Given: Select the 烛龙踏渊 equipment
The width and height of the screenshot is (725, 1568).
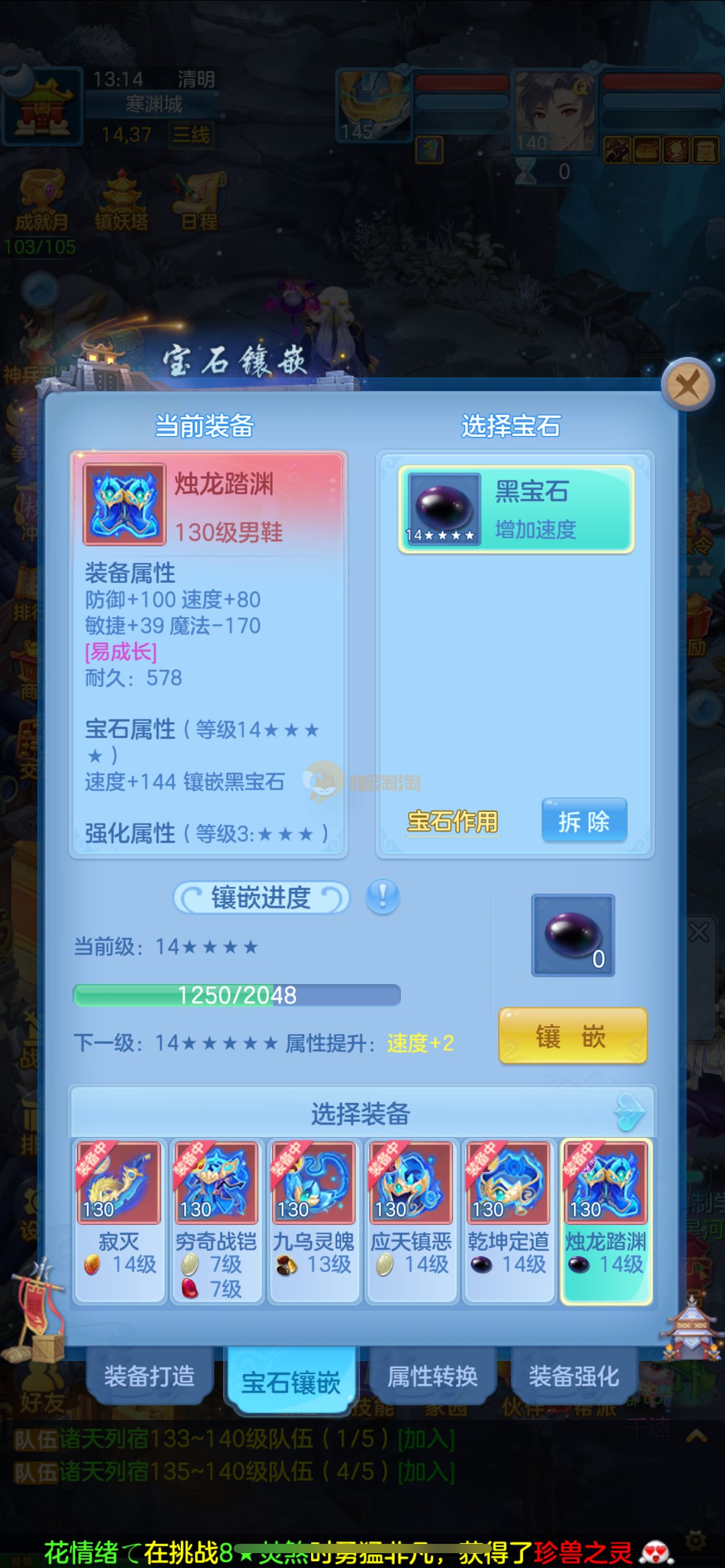Looking at the screenshot, I should point(605,1220).
